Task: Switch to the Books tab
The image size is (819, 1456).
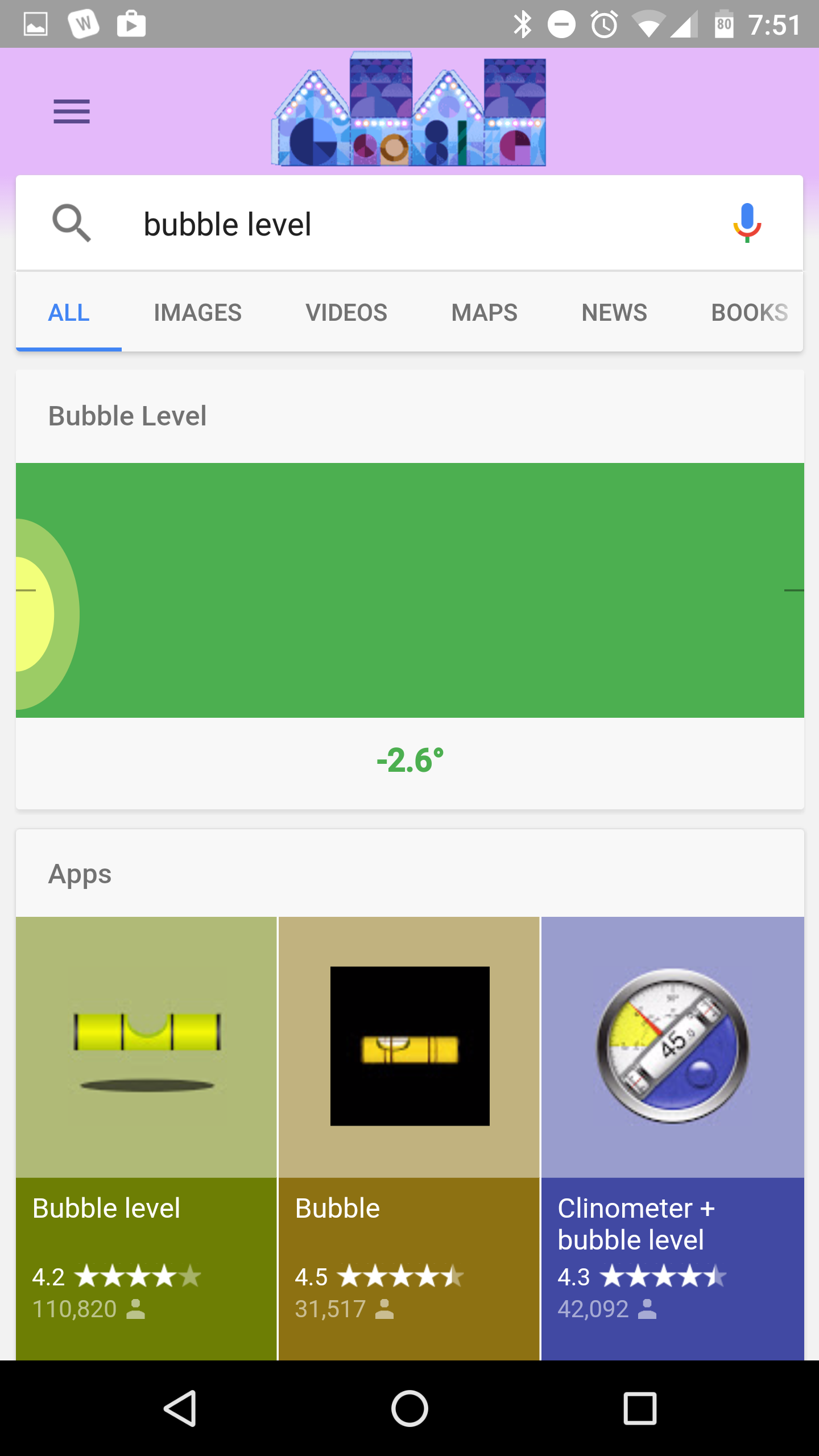Action: [x=749, y=312]
